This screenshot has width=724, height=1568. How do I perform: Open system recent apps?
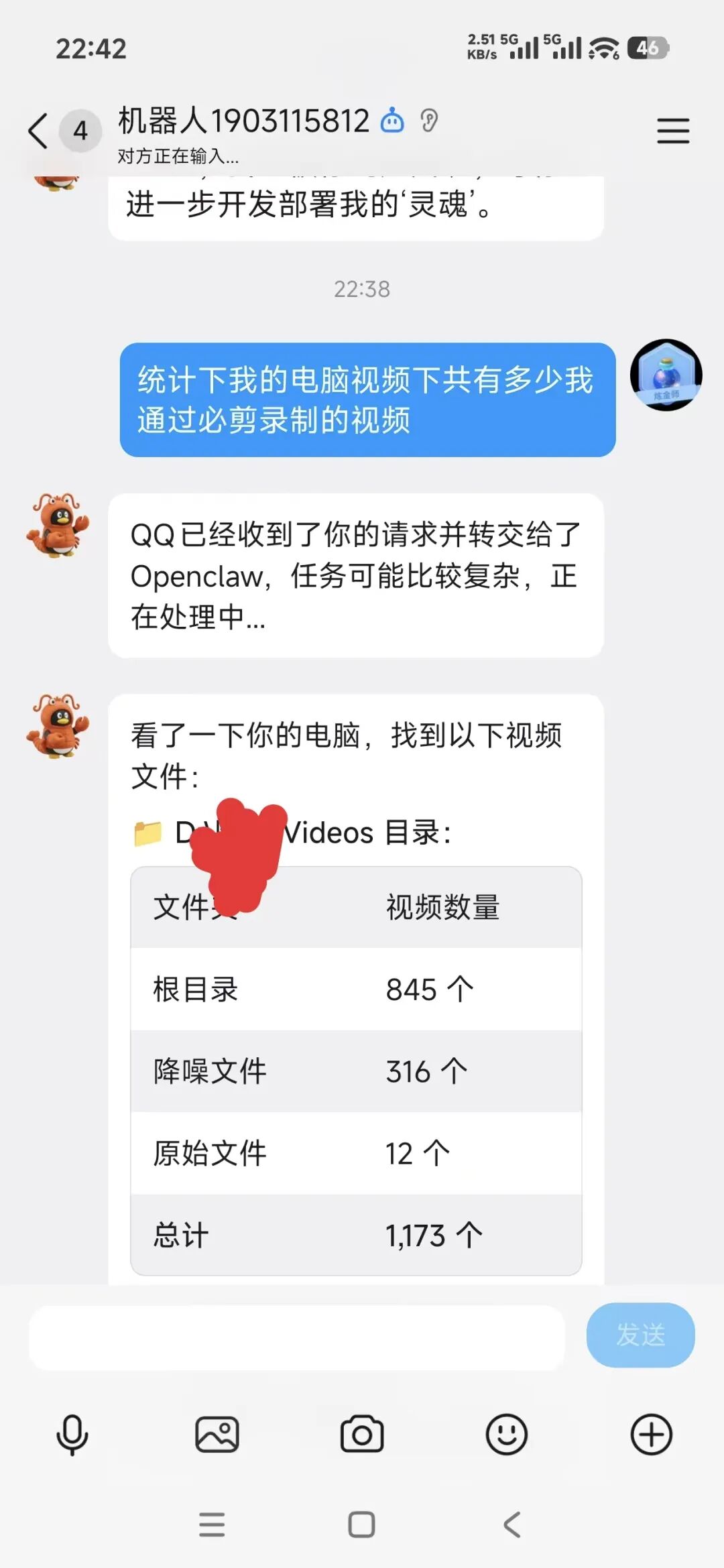point(212,1524)
